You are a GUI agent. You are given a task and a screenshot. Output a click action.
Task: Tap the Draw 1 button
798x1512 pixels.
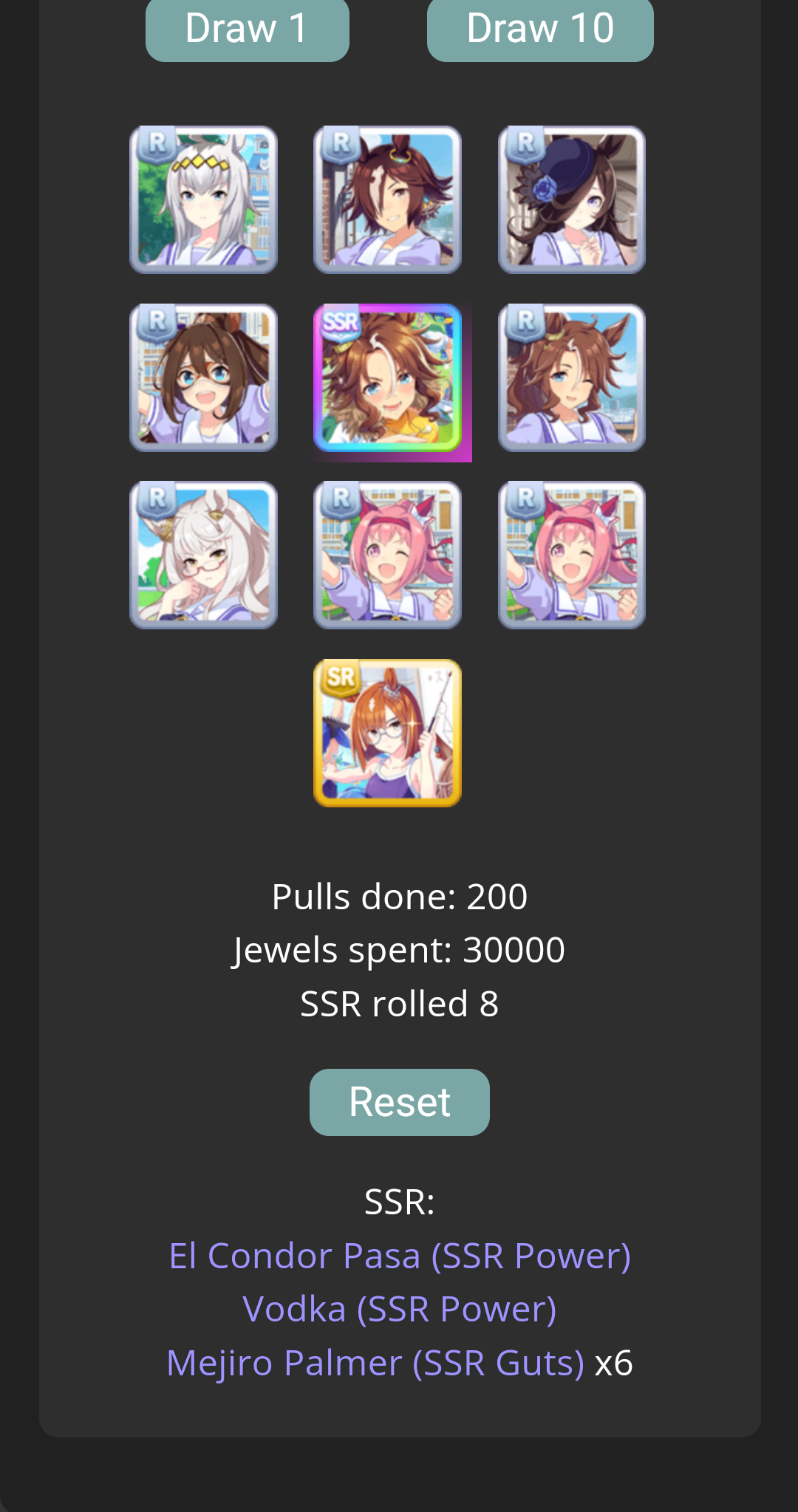247,30
